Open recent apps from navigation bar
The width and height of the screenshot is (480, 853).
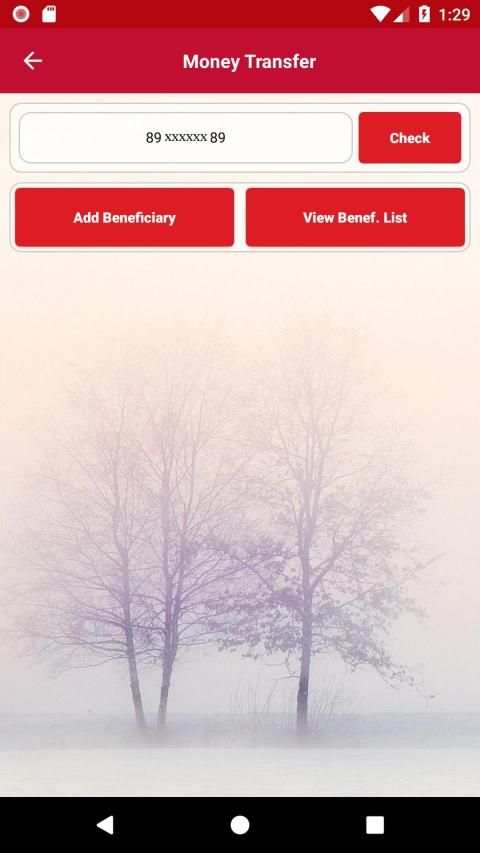coord(374,825)
